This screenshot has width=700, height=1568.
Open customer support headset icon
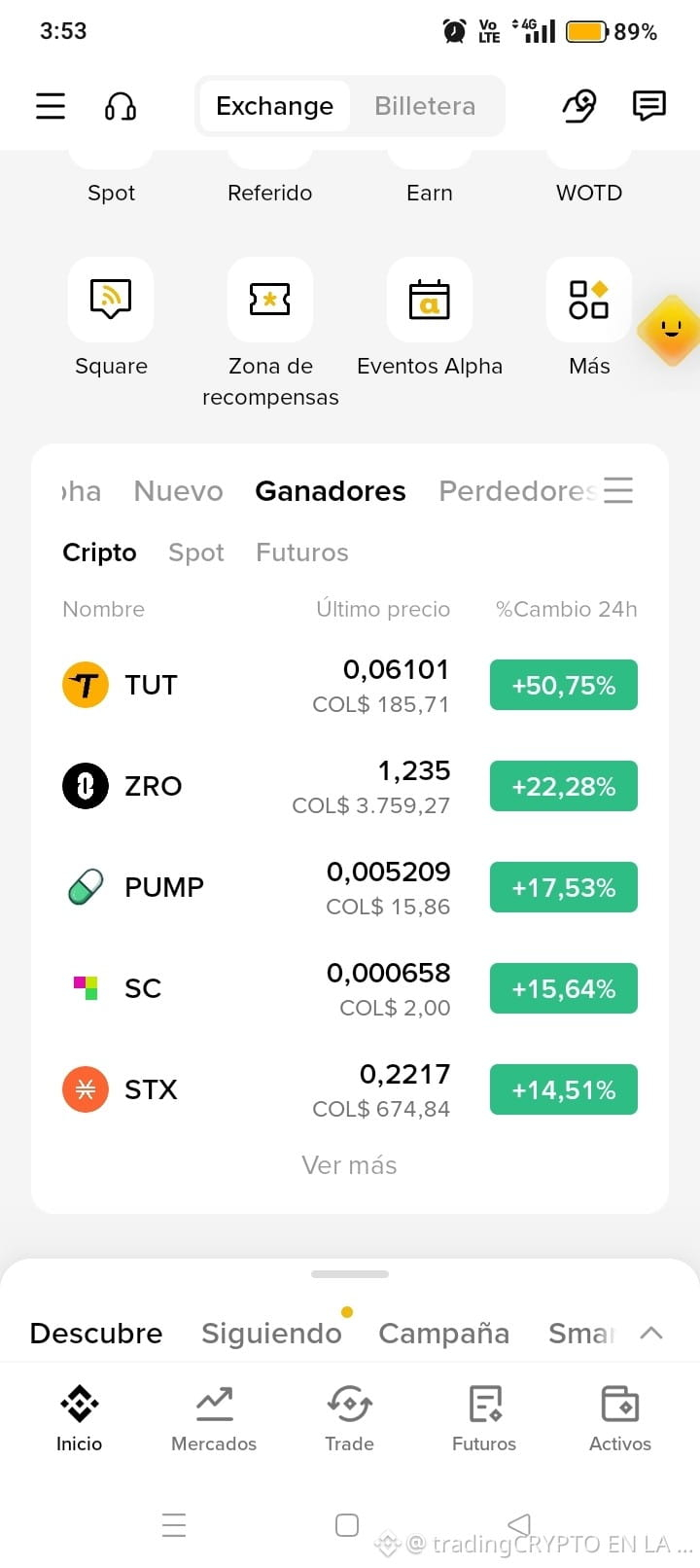(x=121, y=105)
